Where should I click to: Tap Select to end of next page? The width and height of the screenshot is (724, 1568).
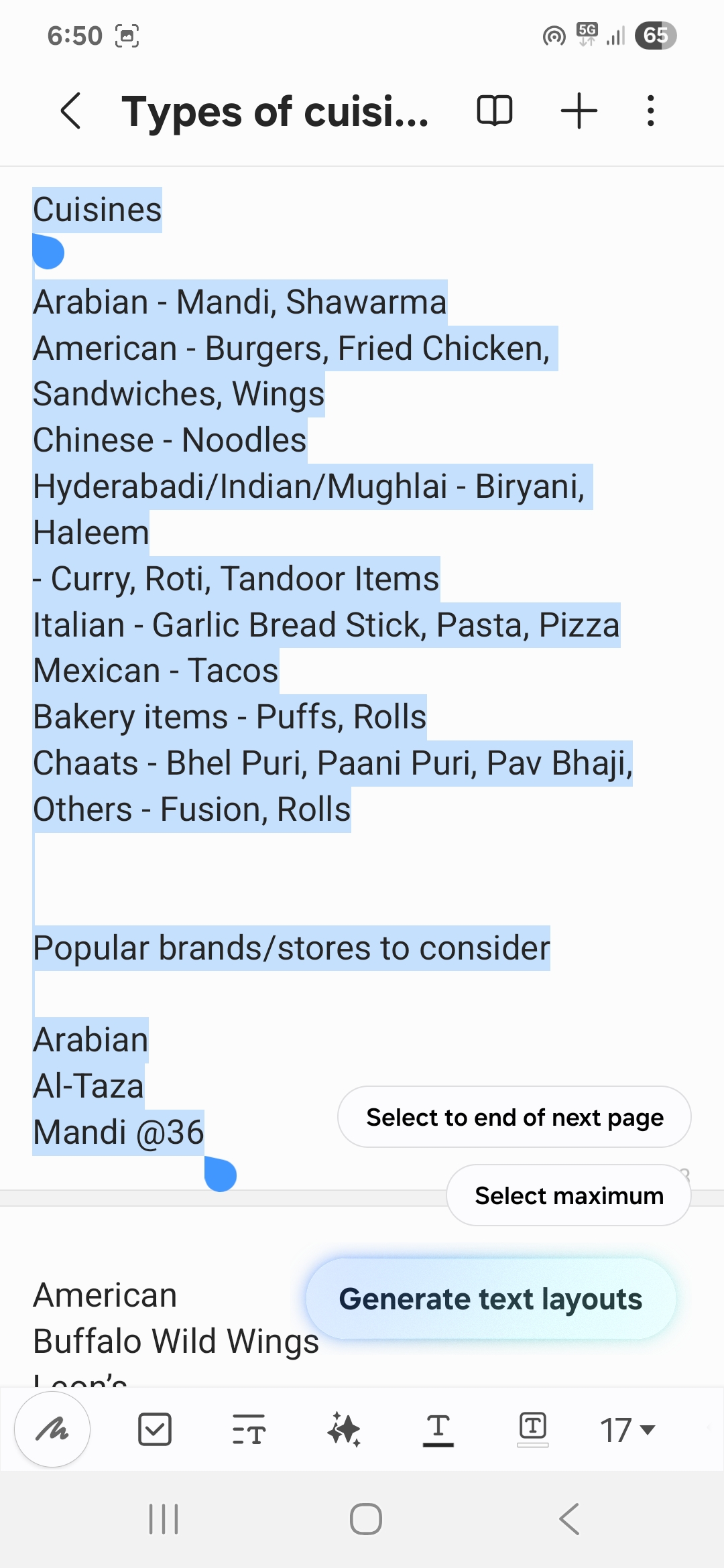pos(514,1117)
